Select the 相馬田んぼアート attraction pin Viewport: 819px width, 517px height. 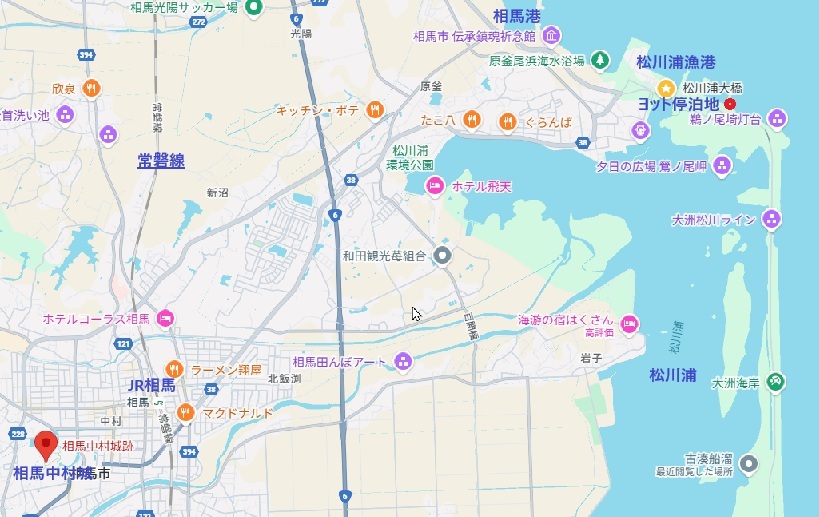point(403,360)
